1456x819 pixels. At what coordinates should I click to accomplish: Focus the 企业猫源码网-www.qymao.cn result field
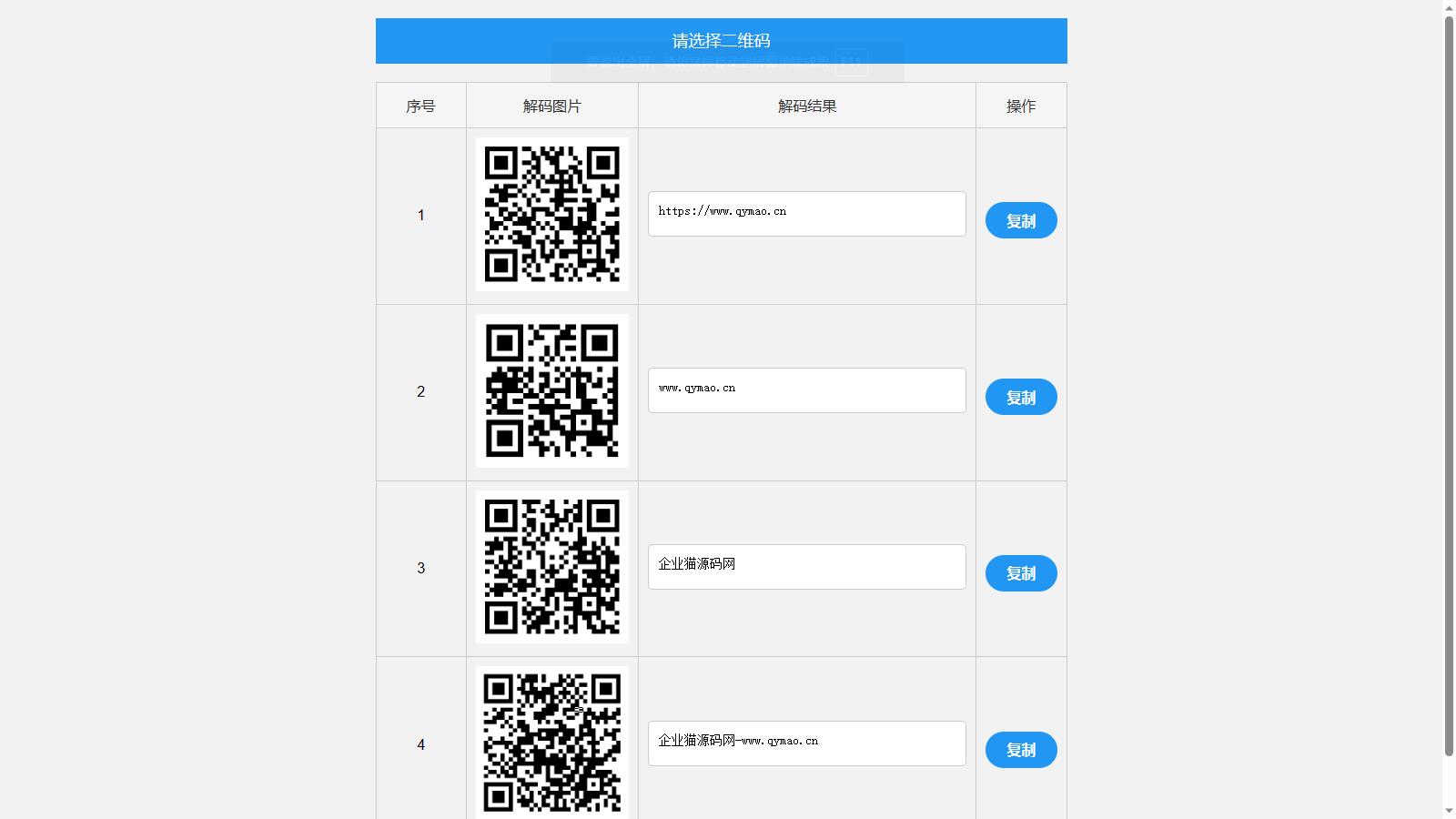pyautogui.click(x=806, y=743)
